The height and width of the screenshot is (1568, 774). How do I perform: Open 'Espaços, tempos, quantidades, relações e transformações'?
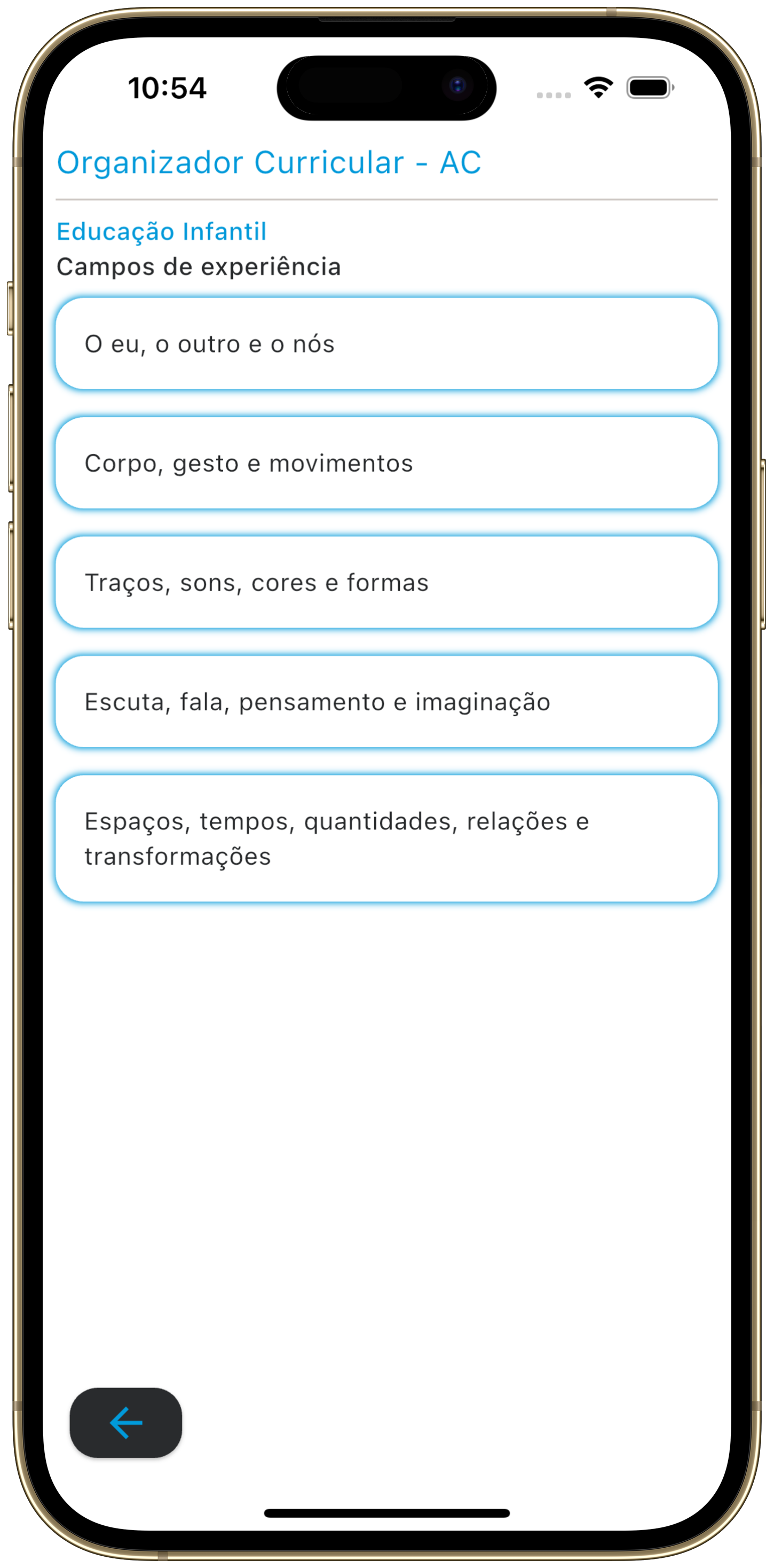pyautogui.click(x=386, y=838)
